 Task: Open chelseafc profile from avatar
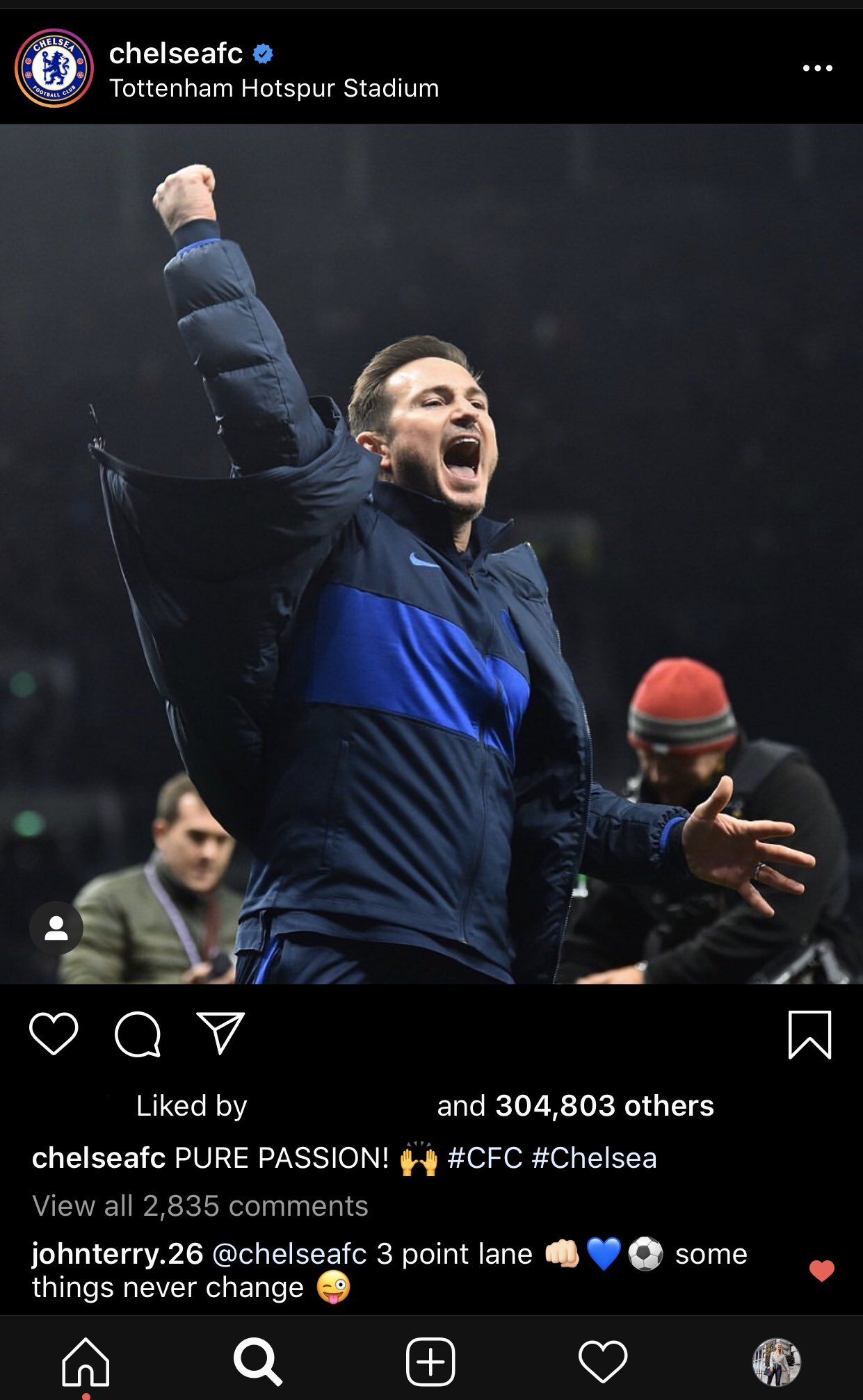pyautogui.click(x=54, y=68)
